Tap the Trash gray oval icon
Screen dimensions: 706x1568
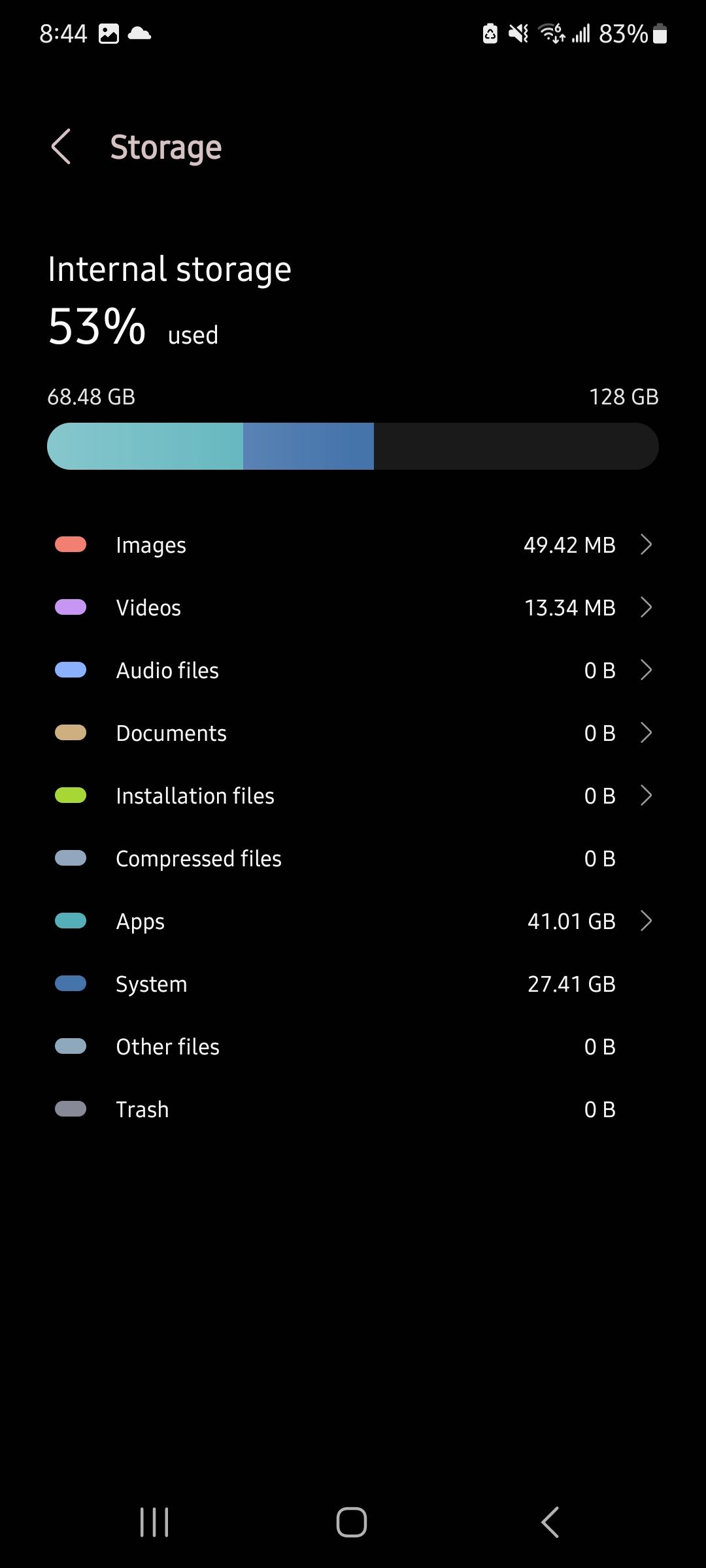[x=70, y=1109]
